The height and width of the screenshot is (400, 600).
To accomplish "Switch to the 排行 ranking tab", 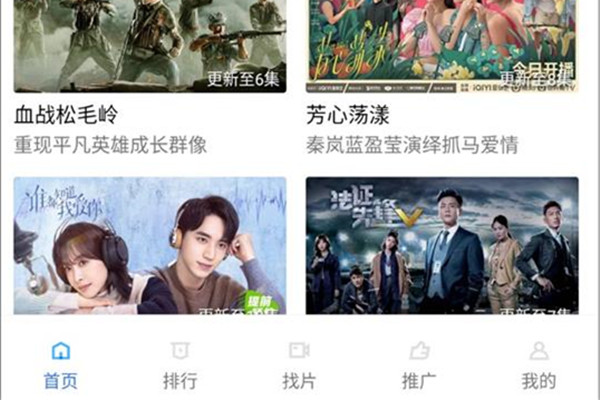I will 180,365.
